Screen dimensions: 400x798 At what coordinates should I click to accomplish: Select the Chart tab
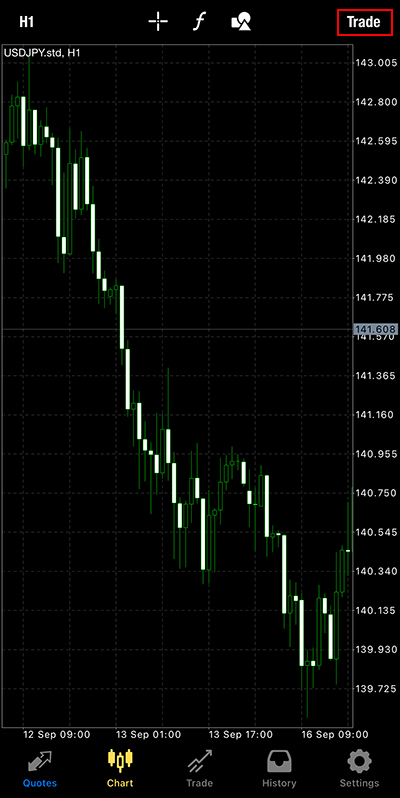120,768
